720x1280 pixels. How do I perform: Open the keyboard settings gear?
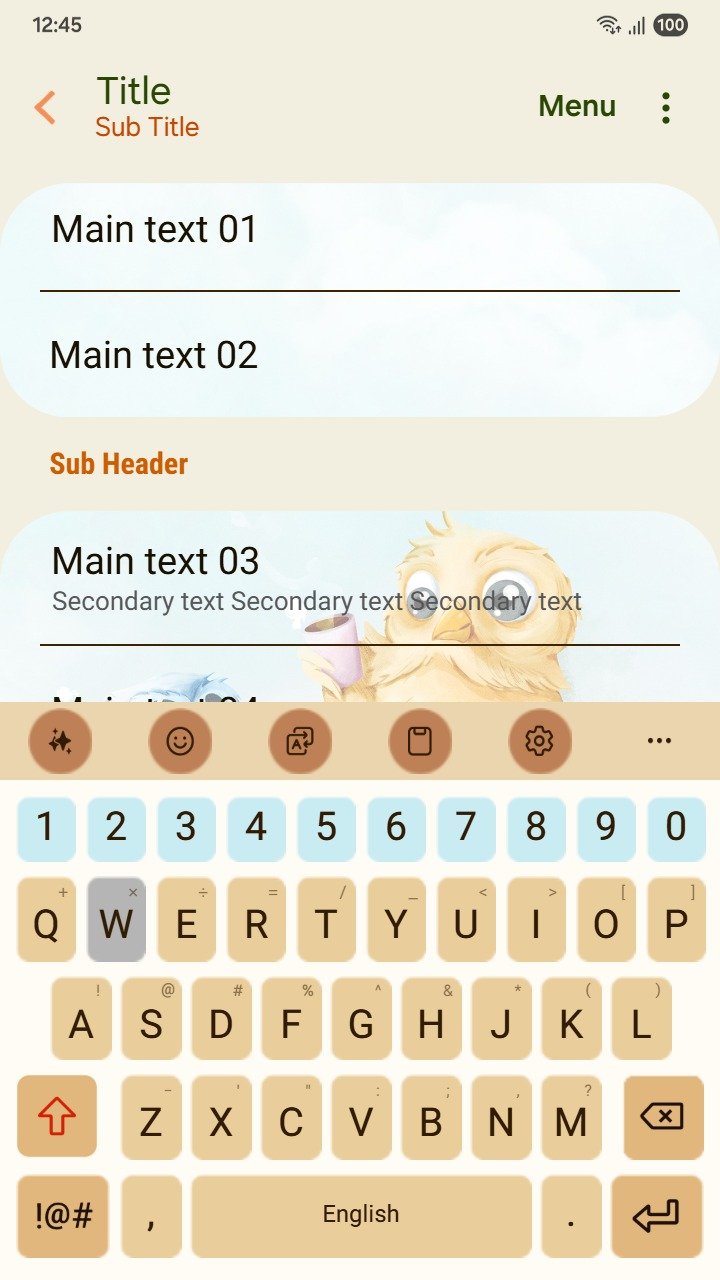[540, 741]
